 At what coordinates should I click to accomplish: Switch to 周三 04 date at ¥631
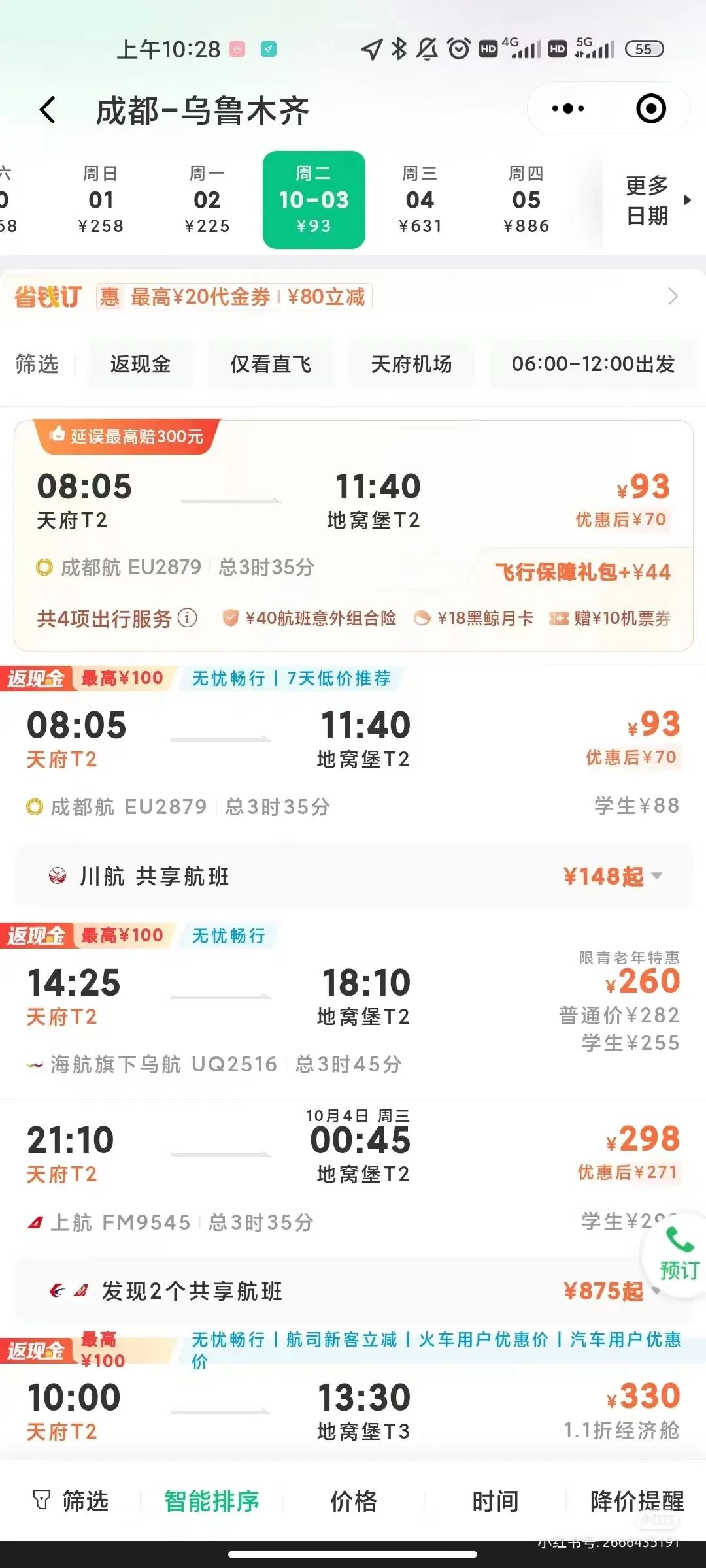[420, 200]
